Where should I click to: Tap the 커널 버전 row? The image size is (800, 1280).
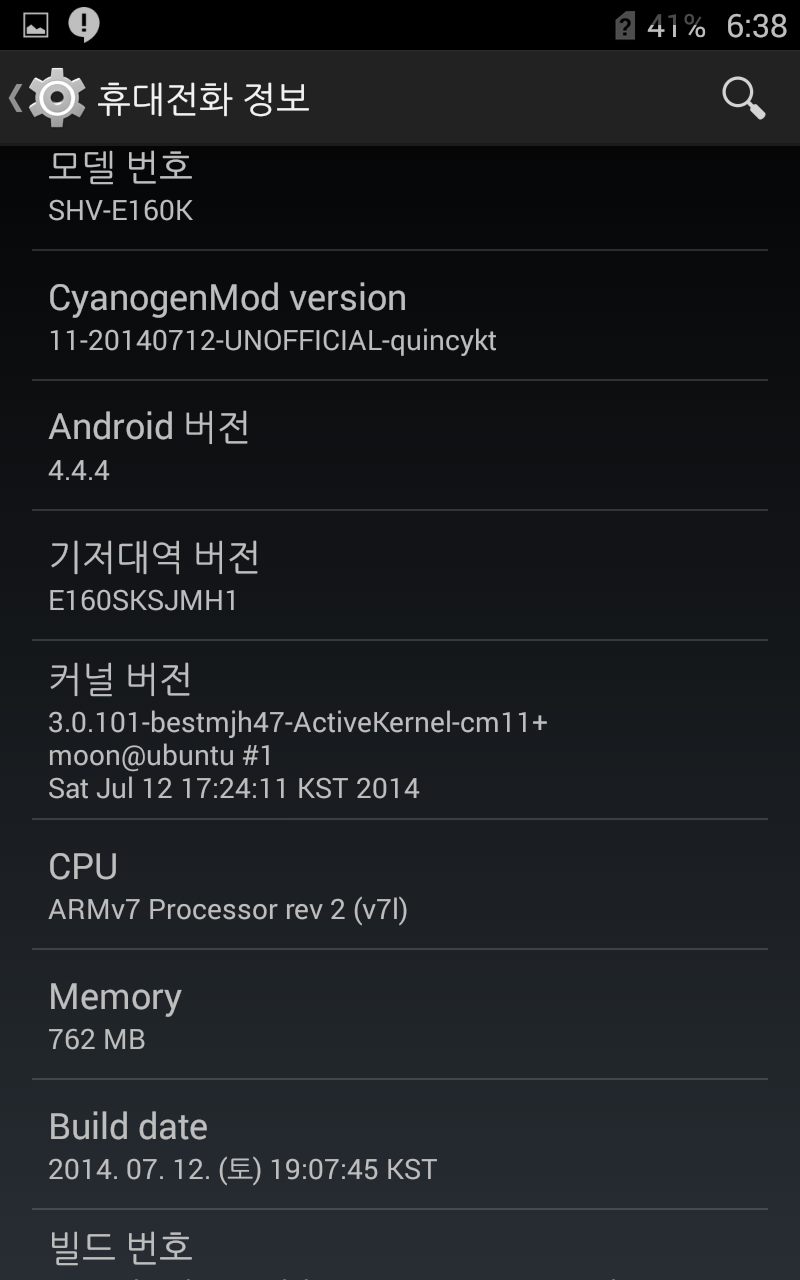click(x=400, y=730)
